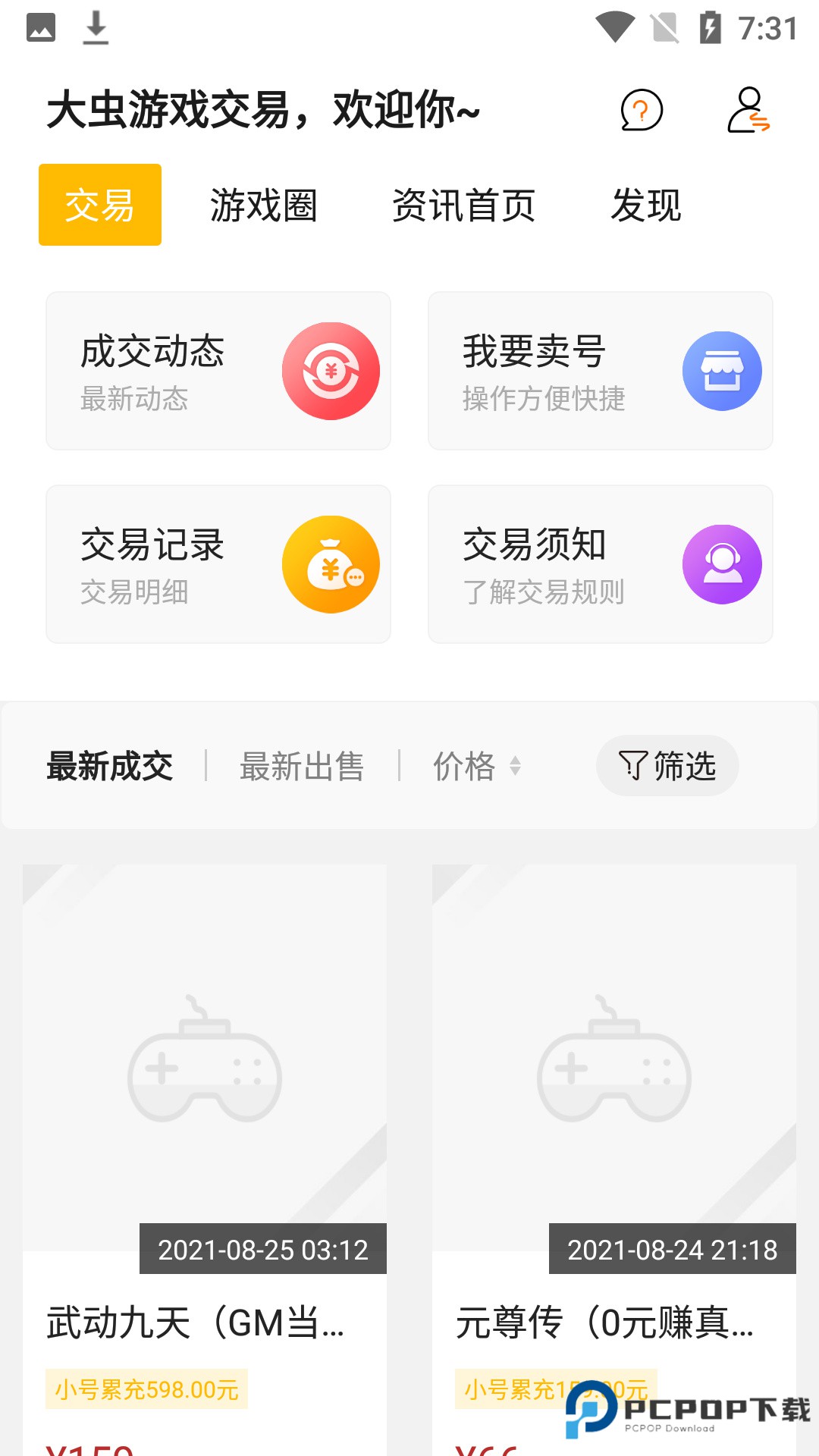Open the downloads arrow icon in status bar
The height and width of the screenshot is (1456, 819).
tap(96, 29)
